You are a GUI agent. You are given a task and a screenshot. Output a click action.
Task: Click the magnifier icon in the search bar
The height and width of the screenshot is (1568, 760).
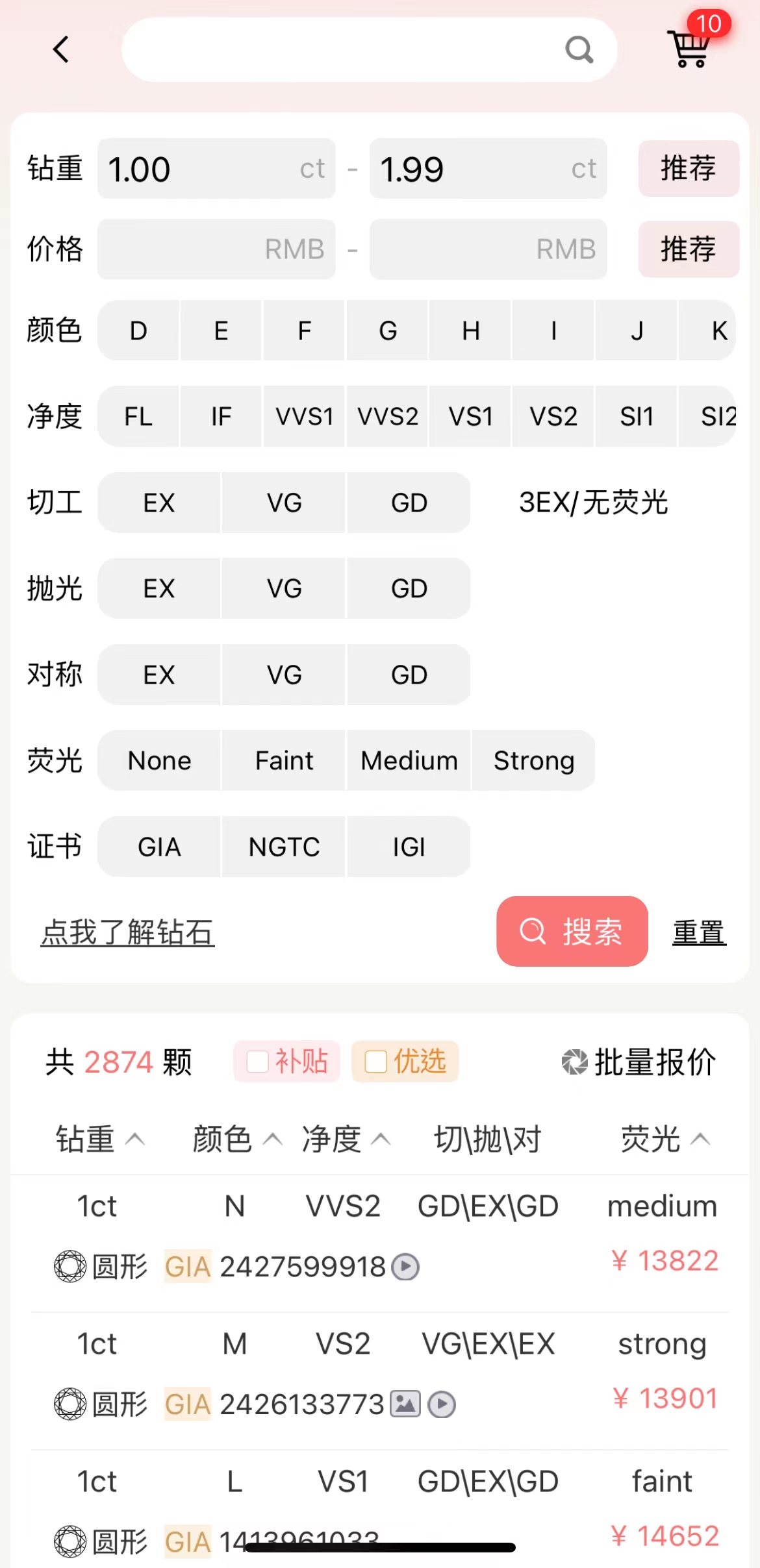tap(579, 49)
